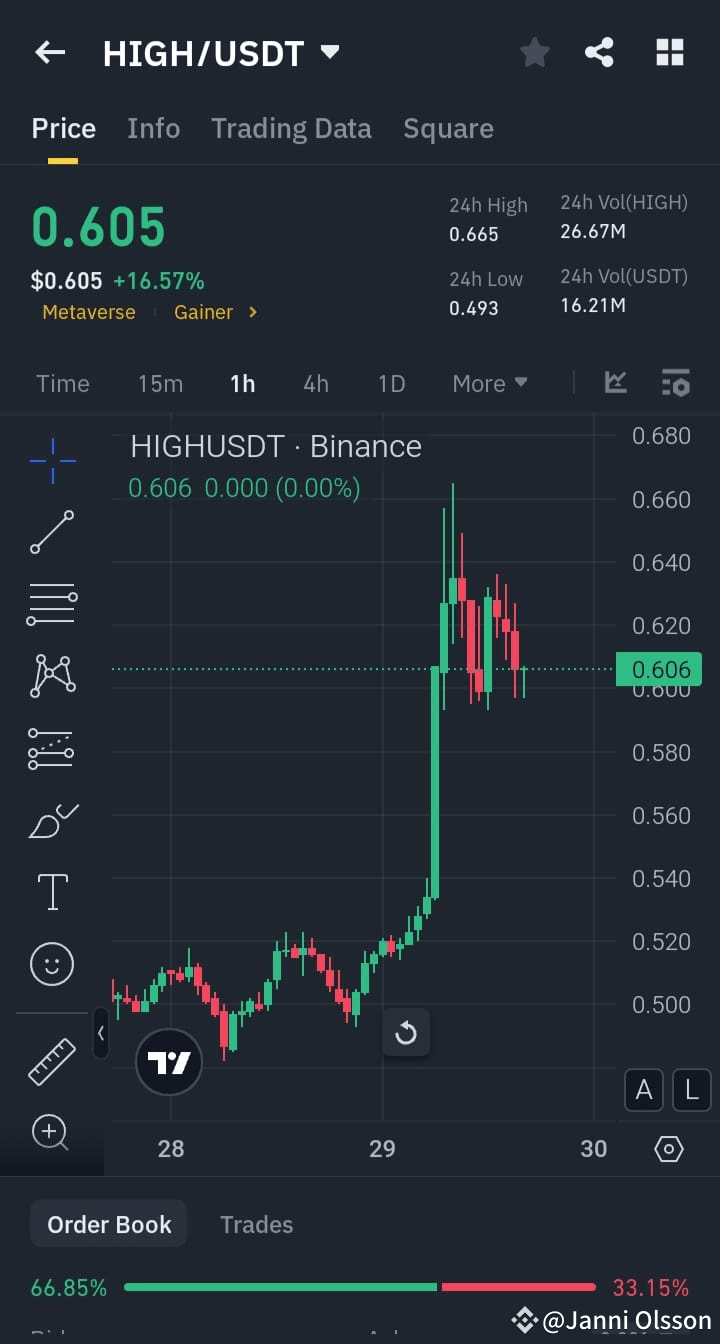
Task: Select the crosshair cursor tool
Action: pos(51,460)
